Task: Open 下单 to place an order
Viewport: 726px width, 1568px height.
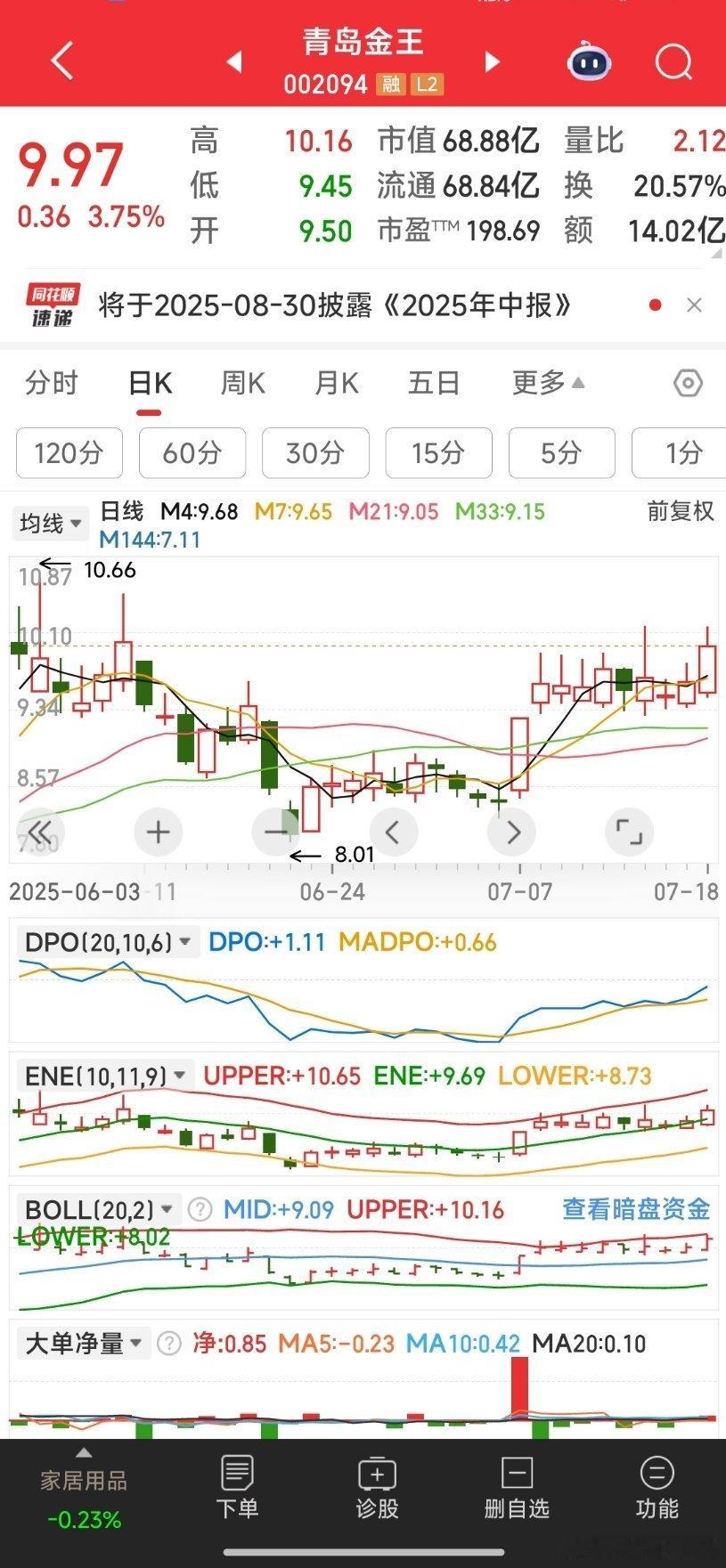Action: 237,1488
